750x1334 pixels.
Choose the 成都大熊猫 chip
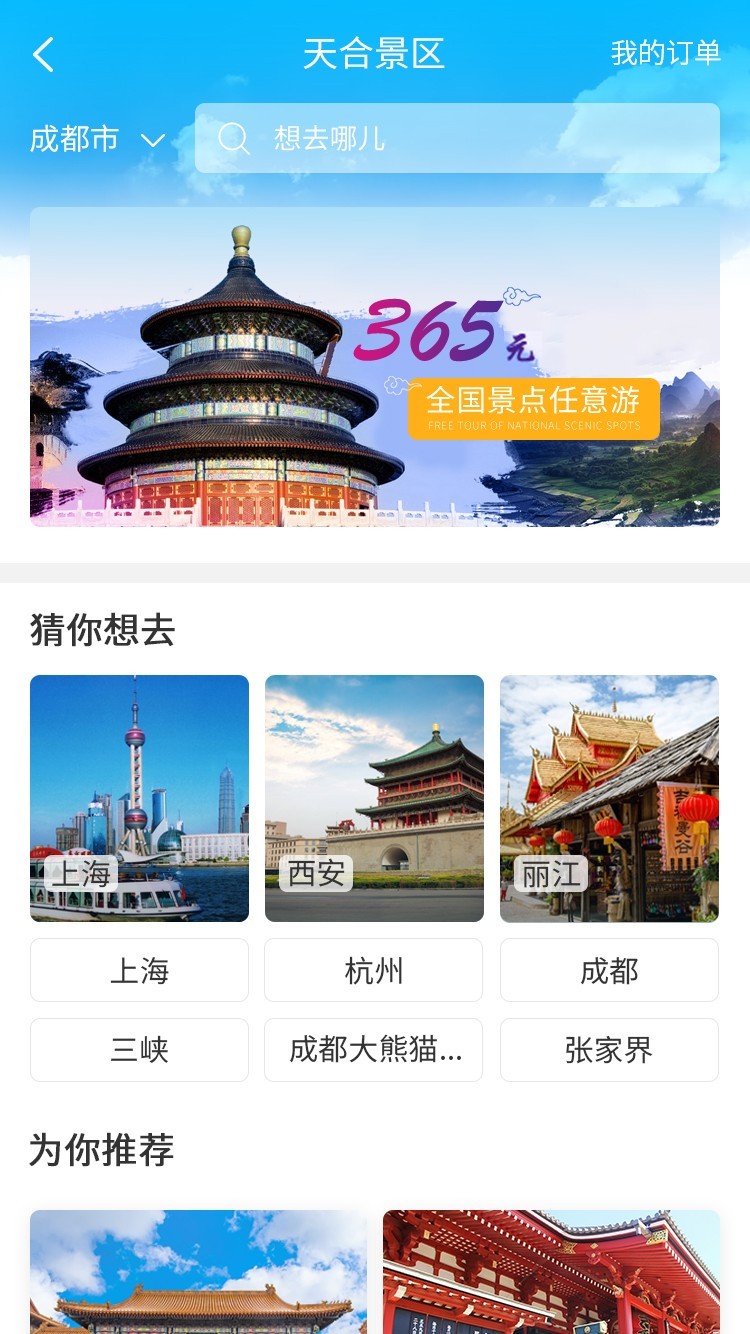tap(373, 1050)
